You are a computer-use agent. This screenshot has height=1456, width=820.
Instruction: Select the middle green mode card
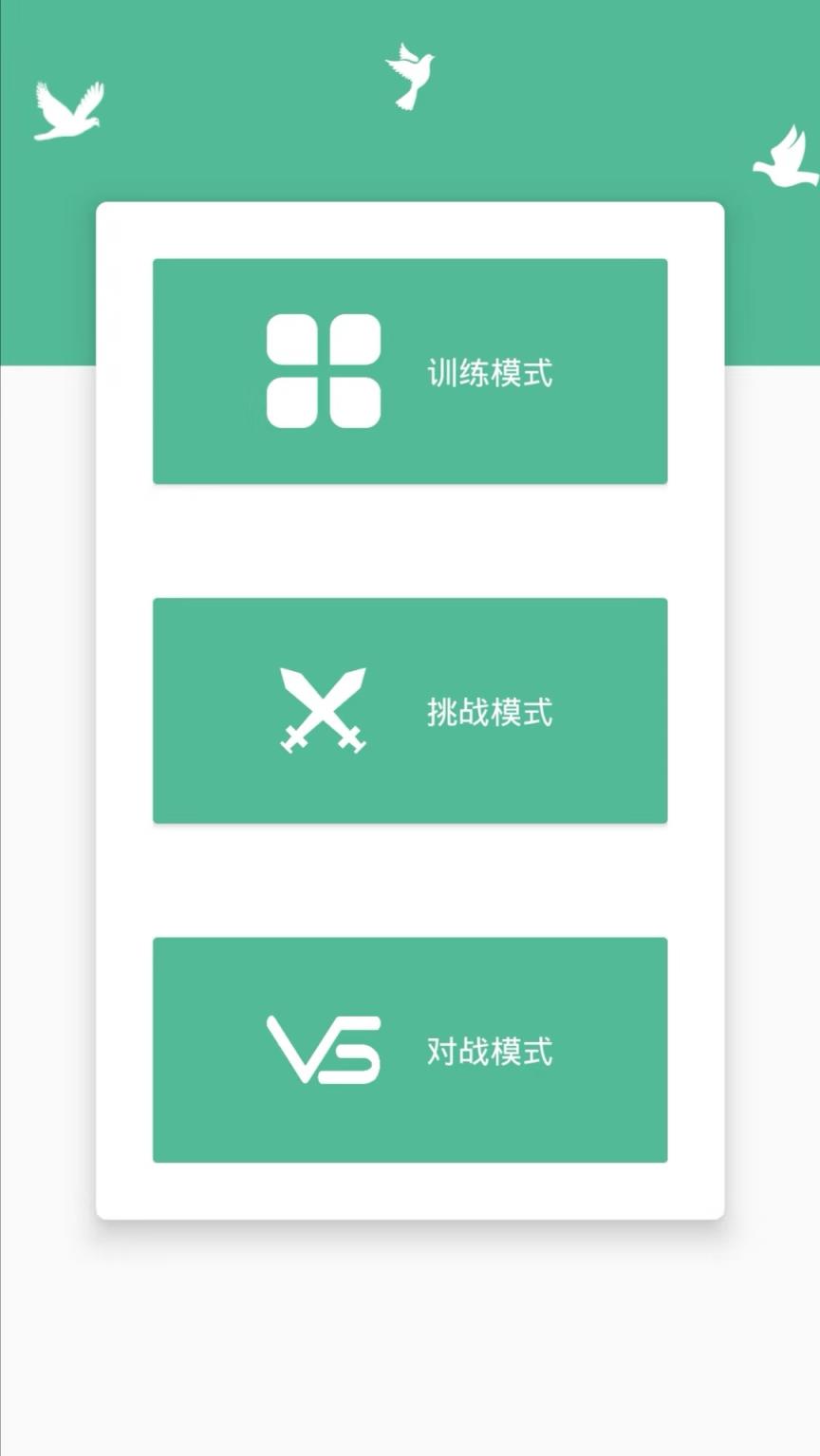pyautogui.click(x=410, y=710)
